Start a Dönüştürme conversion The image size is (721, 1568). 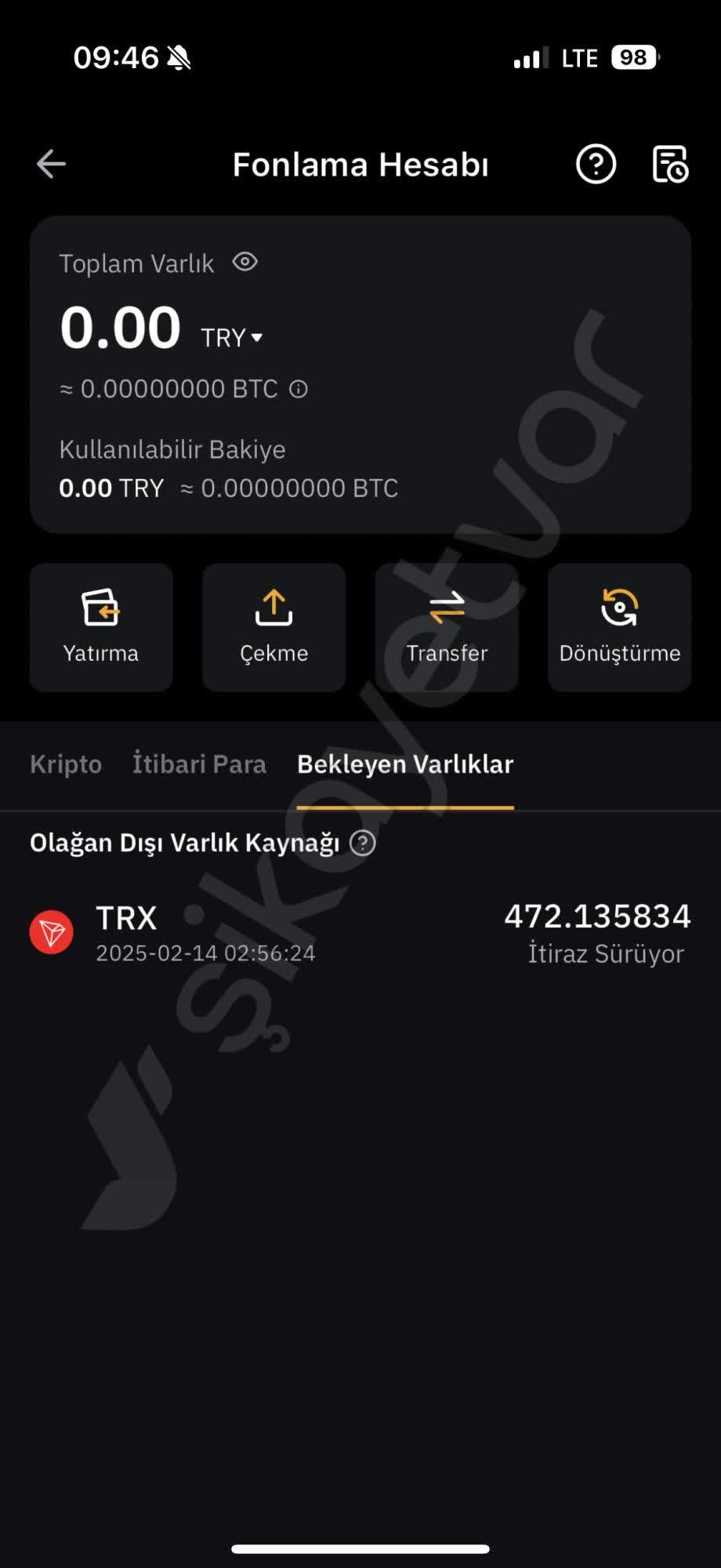619,627
